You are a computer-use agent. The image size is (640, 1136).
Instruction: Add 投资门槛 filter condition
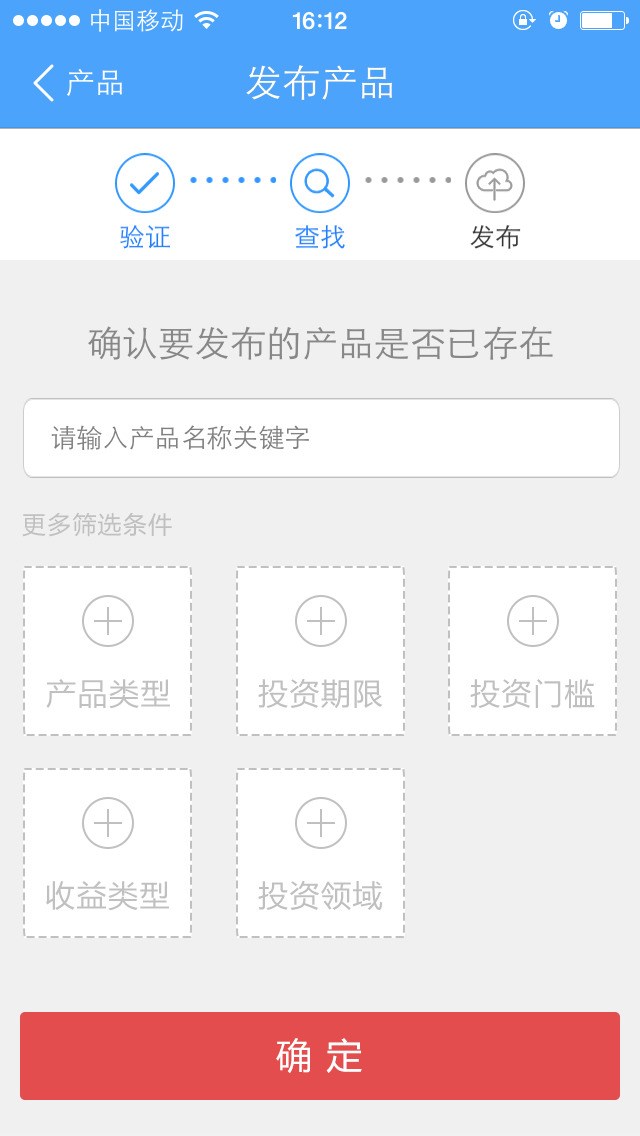(532, 651)
